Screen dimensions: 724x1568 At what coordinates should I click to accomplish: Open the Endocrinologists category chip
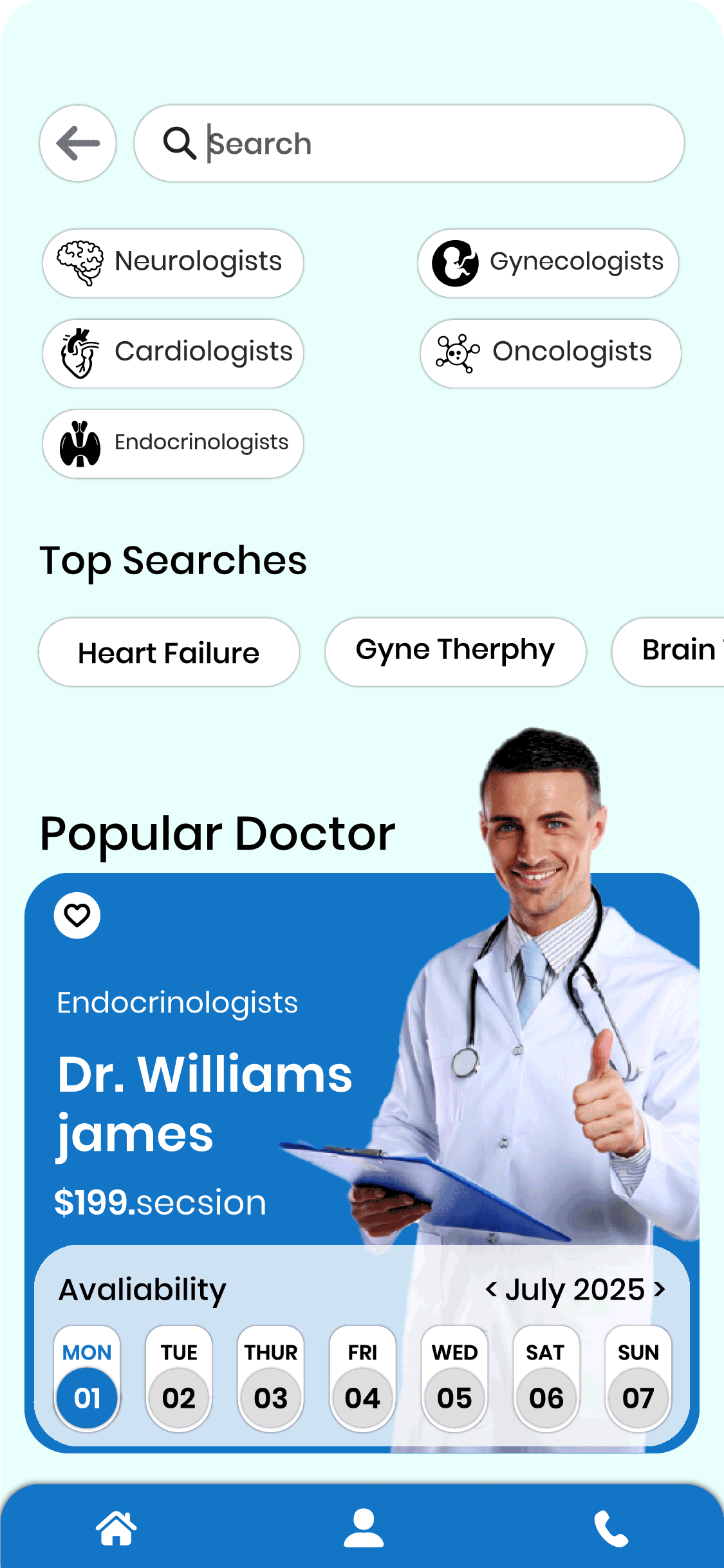(172, 443)
